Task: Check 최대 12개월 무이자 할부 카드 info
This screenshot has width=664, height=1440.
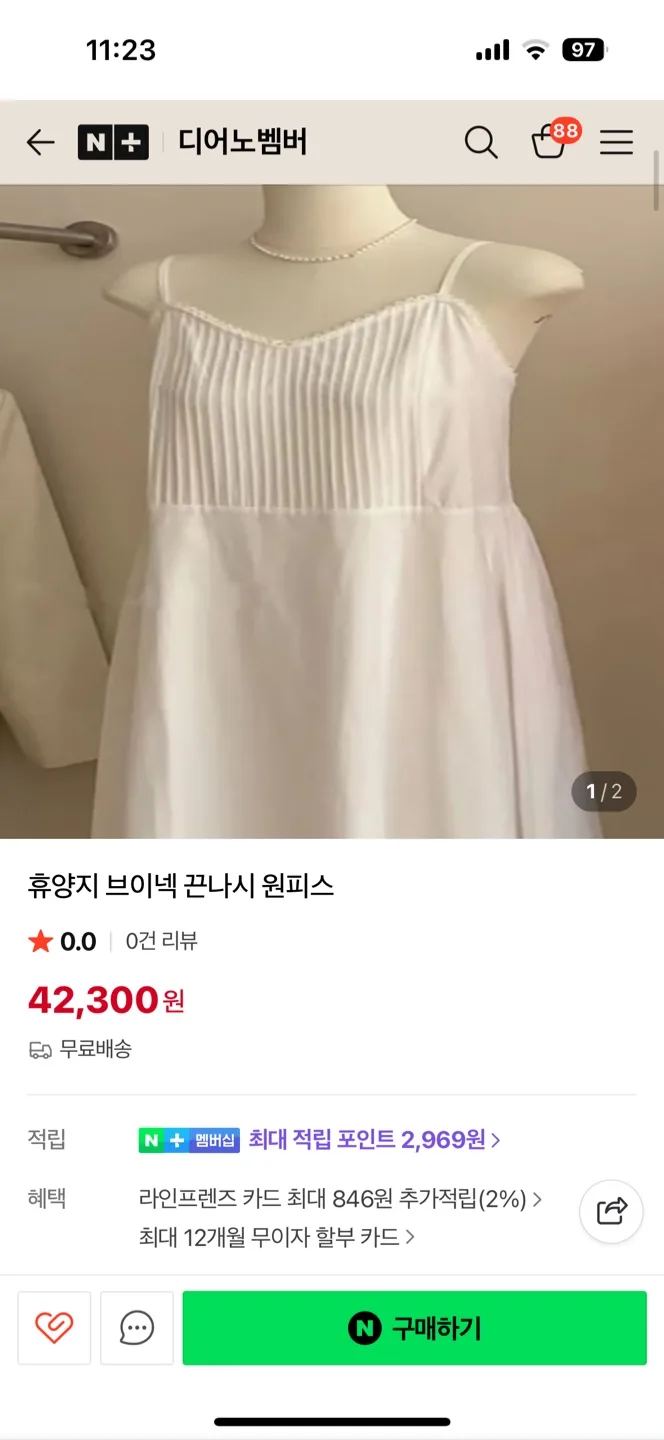Action: click(276, 1237)
